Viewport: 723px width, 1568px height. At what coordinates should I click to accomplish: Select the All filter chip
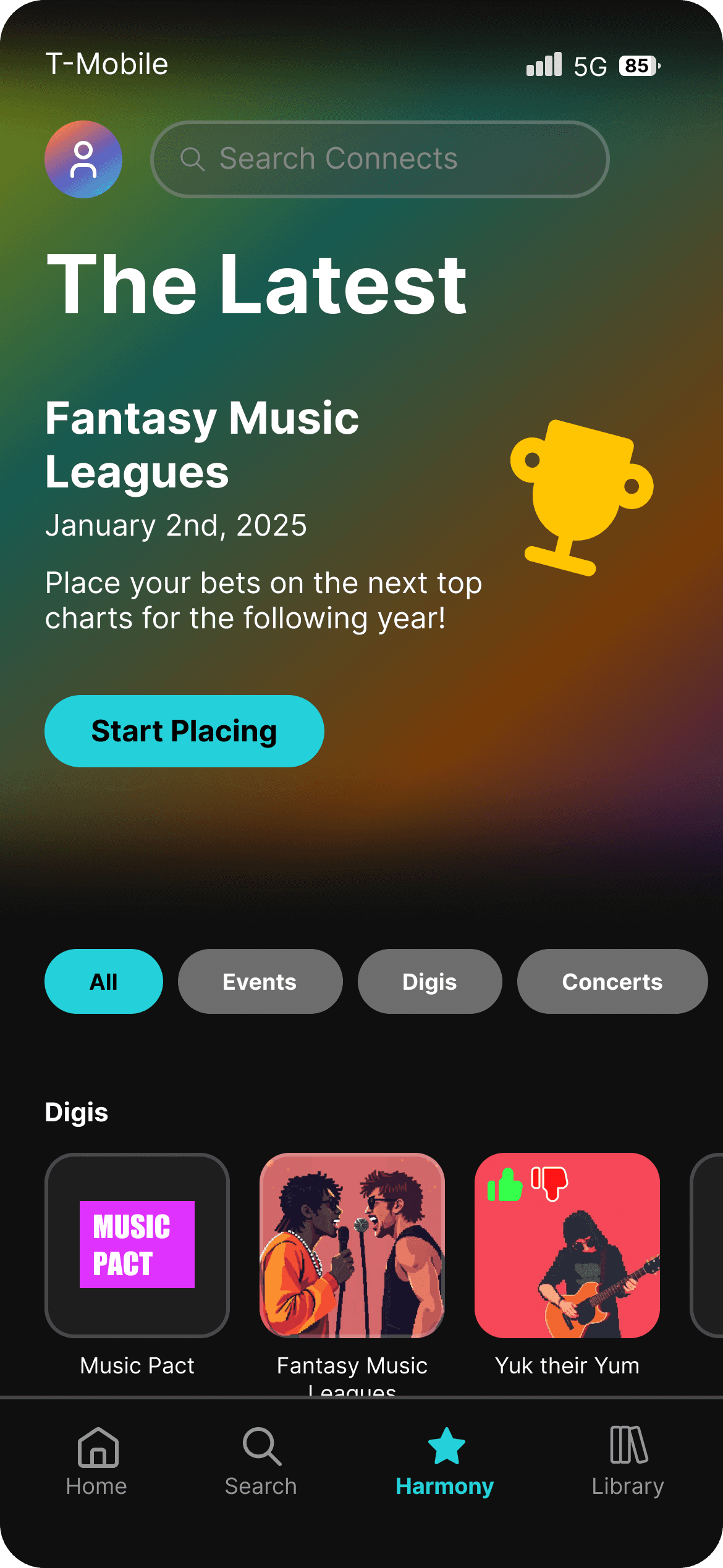point(104,981)
